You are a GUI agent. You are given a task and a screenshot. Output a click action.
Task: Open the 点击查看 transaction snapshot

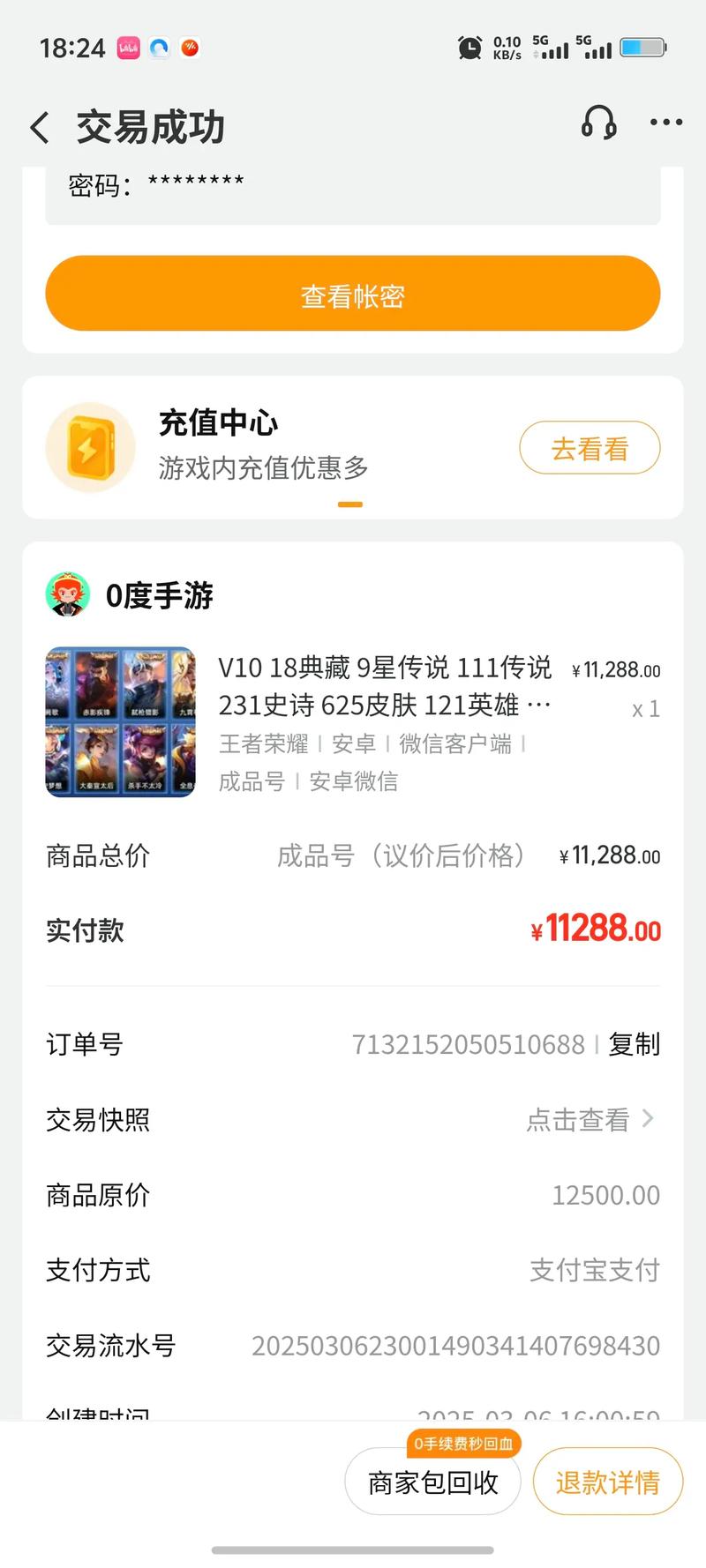click(x=578, y=1118)
